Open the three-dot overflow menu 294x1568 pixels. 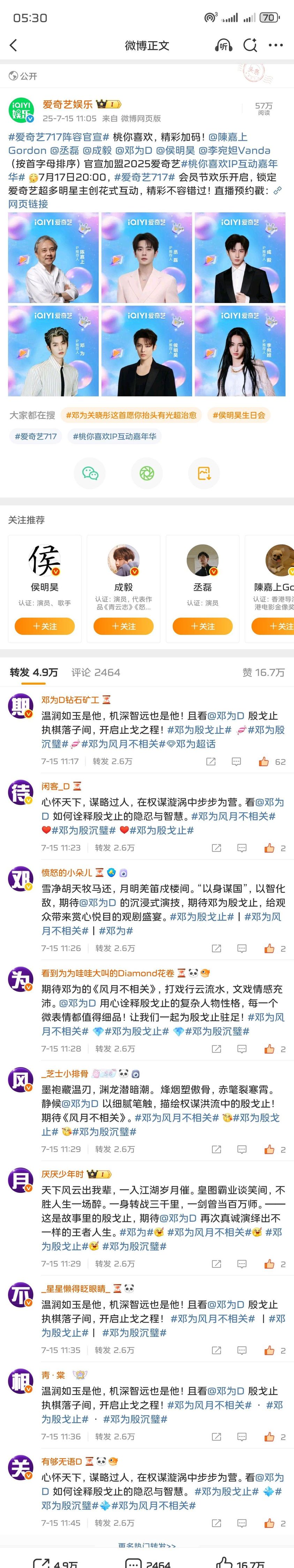pyautogui.click(x=276, y=45)
